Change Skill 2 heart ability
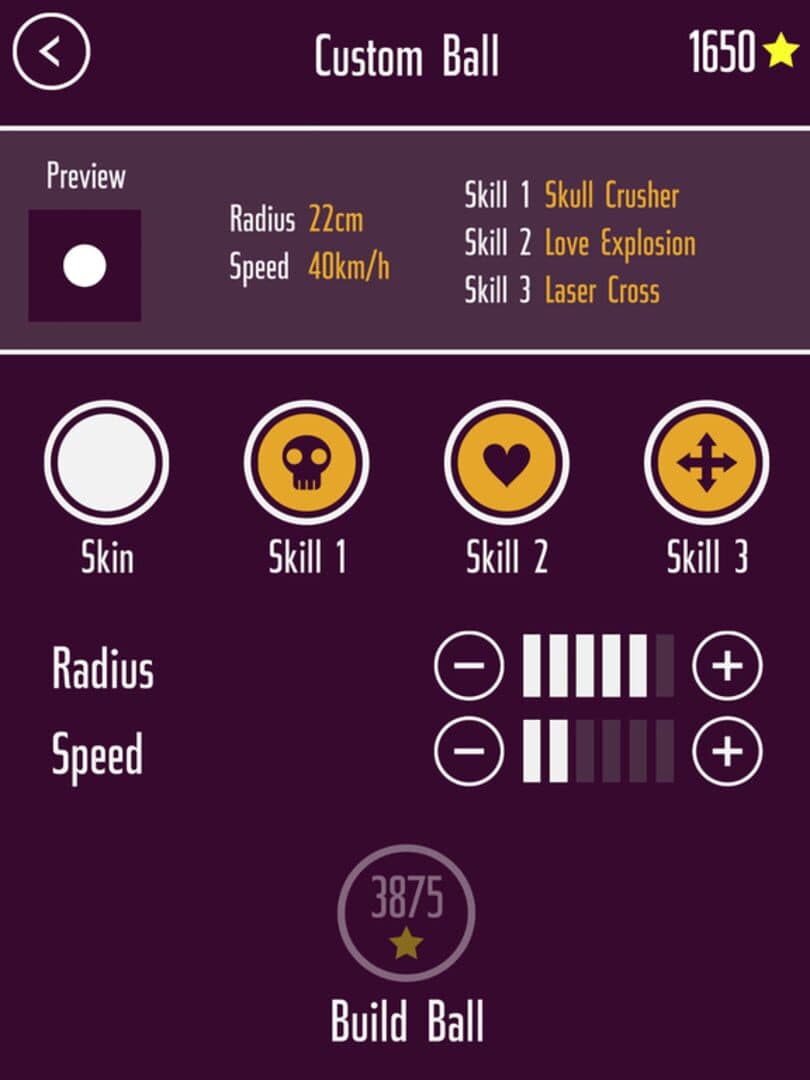The height and width of the screenshot is (1080, 810). (506, 463)
